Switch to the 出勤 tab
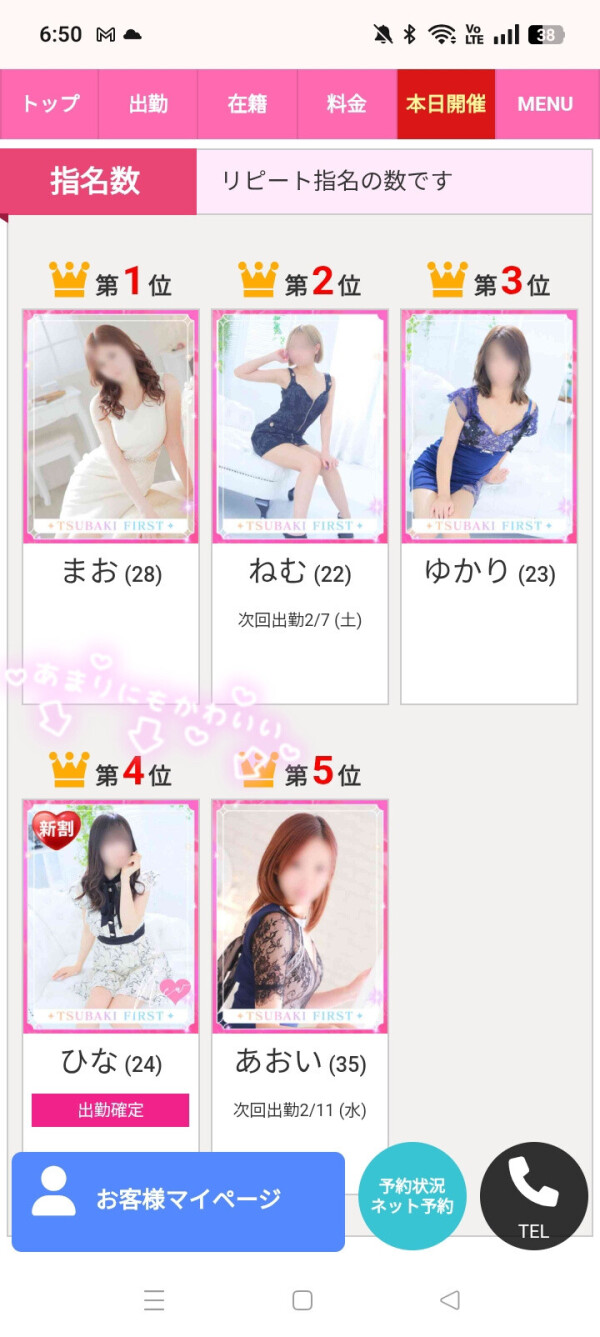Viewport: 600px width, 1337px height. click(148, 104)
